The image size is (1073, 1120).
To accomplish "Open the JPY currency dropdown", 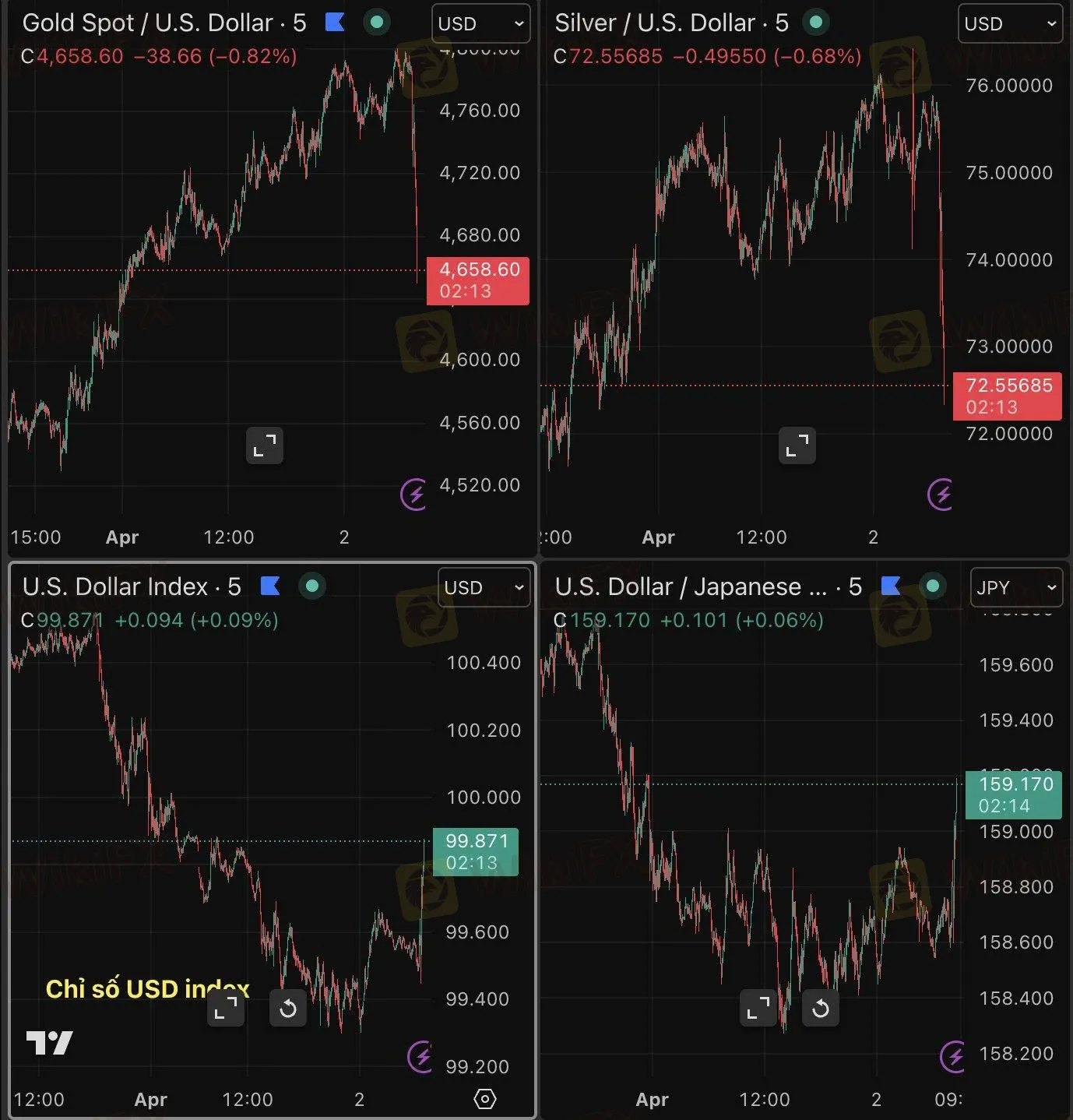I will pyautogui.click(x=1015, y=588).
